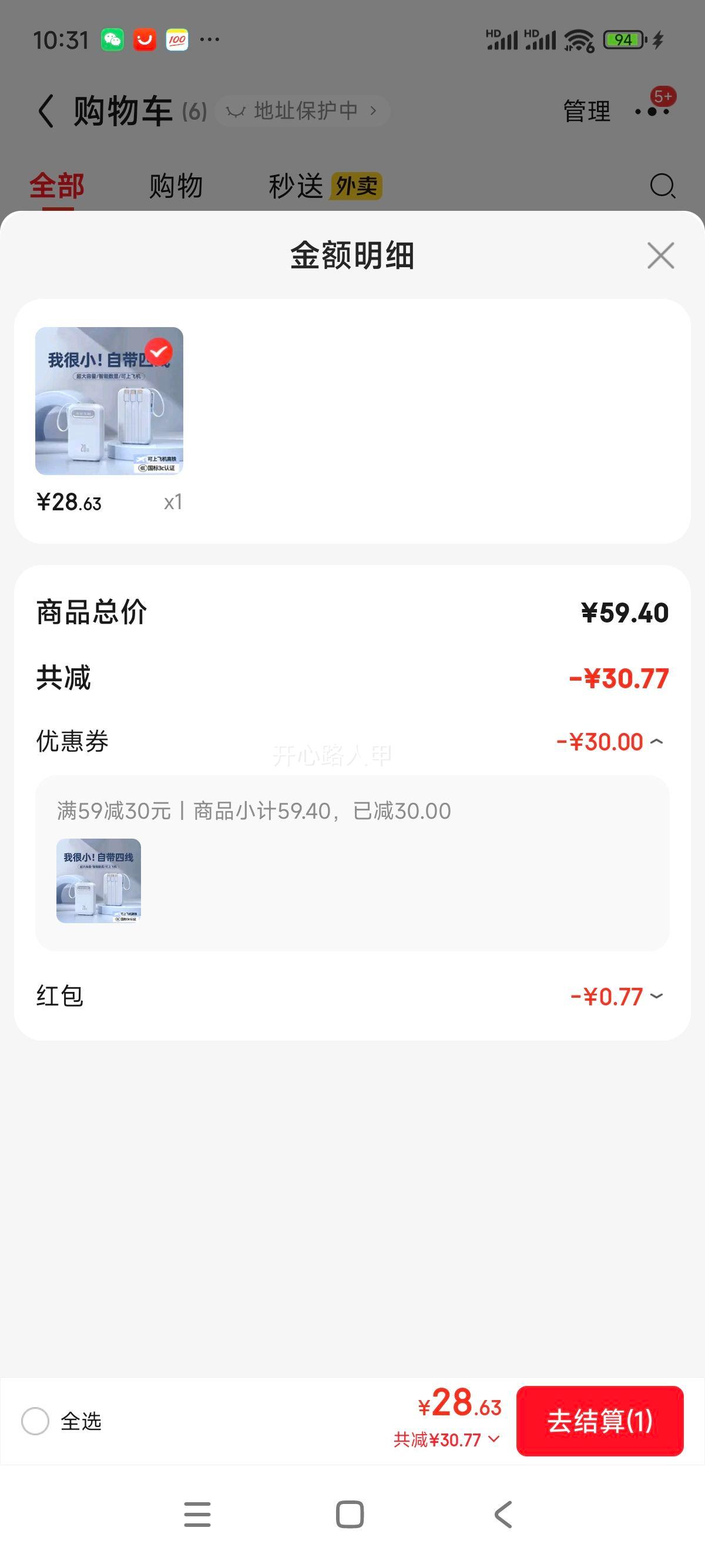Deselect the power bank item thumbnail

click(159, 351)
